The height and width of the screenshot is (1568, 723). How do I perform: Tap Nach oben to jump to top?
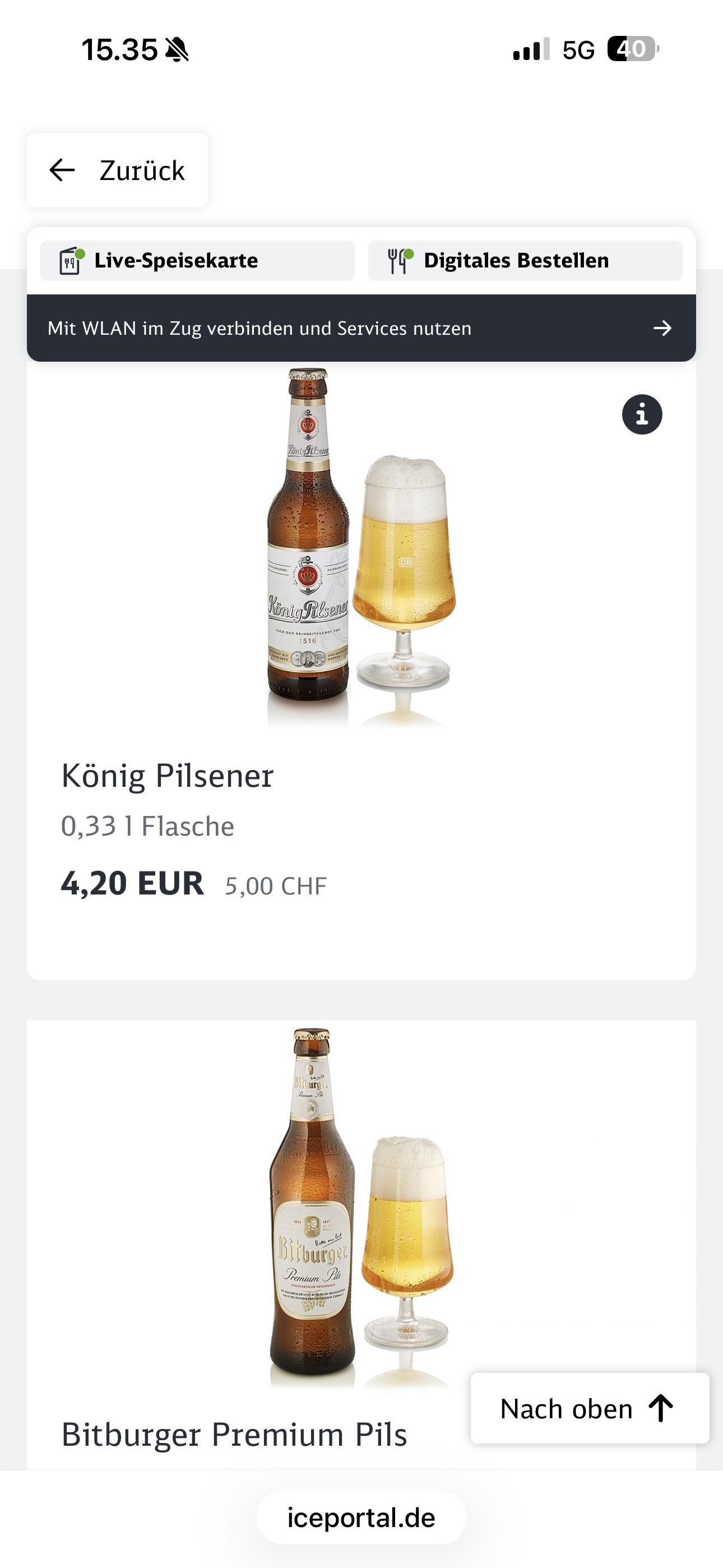589,1409
